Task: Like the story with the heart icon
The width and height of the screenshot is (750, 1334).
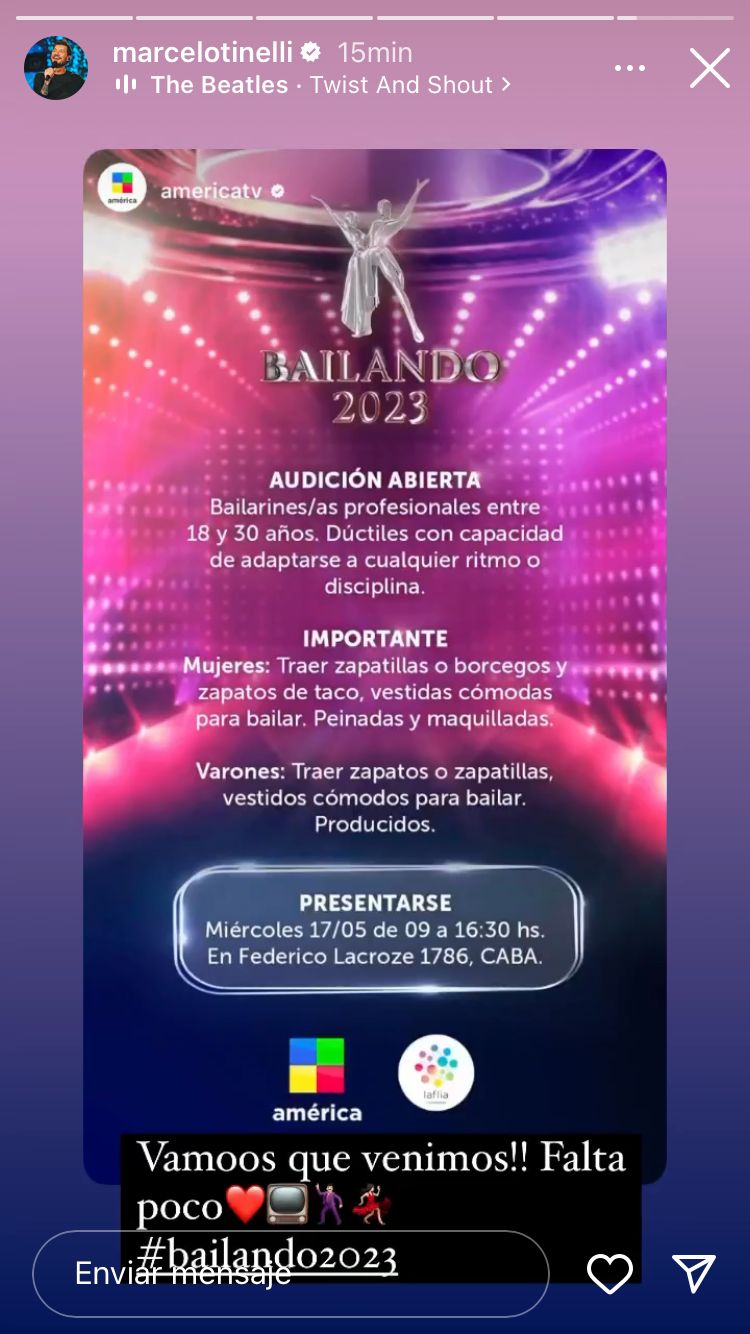Action: coord(609,1274)
